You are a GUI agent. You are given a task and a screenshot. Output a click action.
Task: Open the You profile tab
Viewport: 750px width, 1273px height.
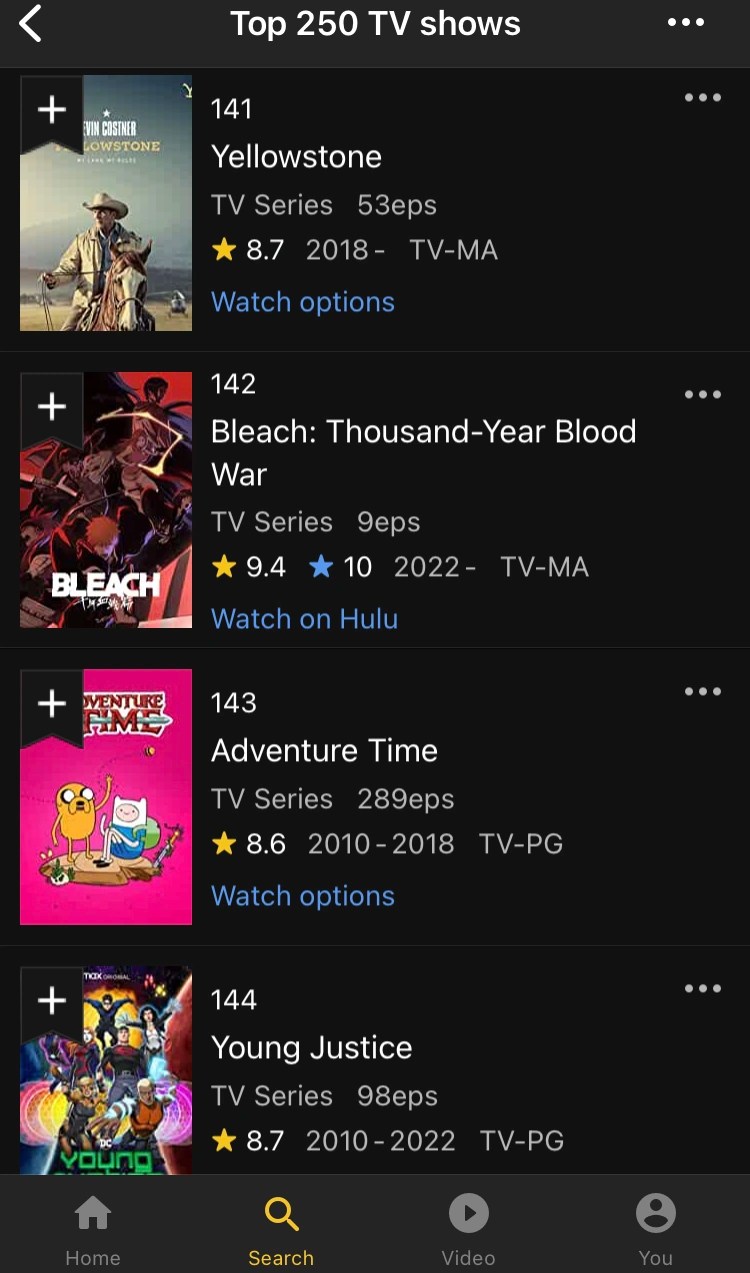point(655,1225)
